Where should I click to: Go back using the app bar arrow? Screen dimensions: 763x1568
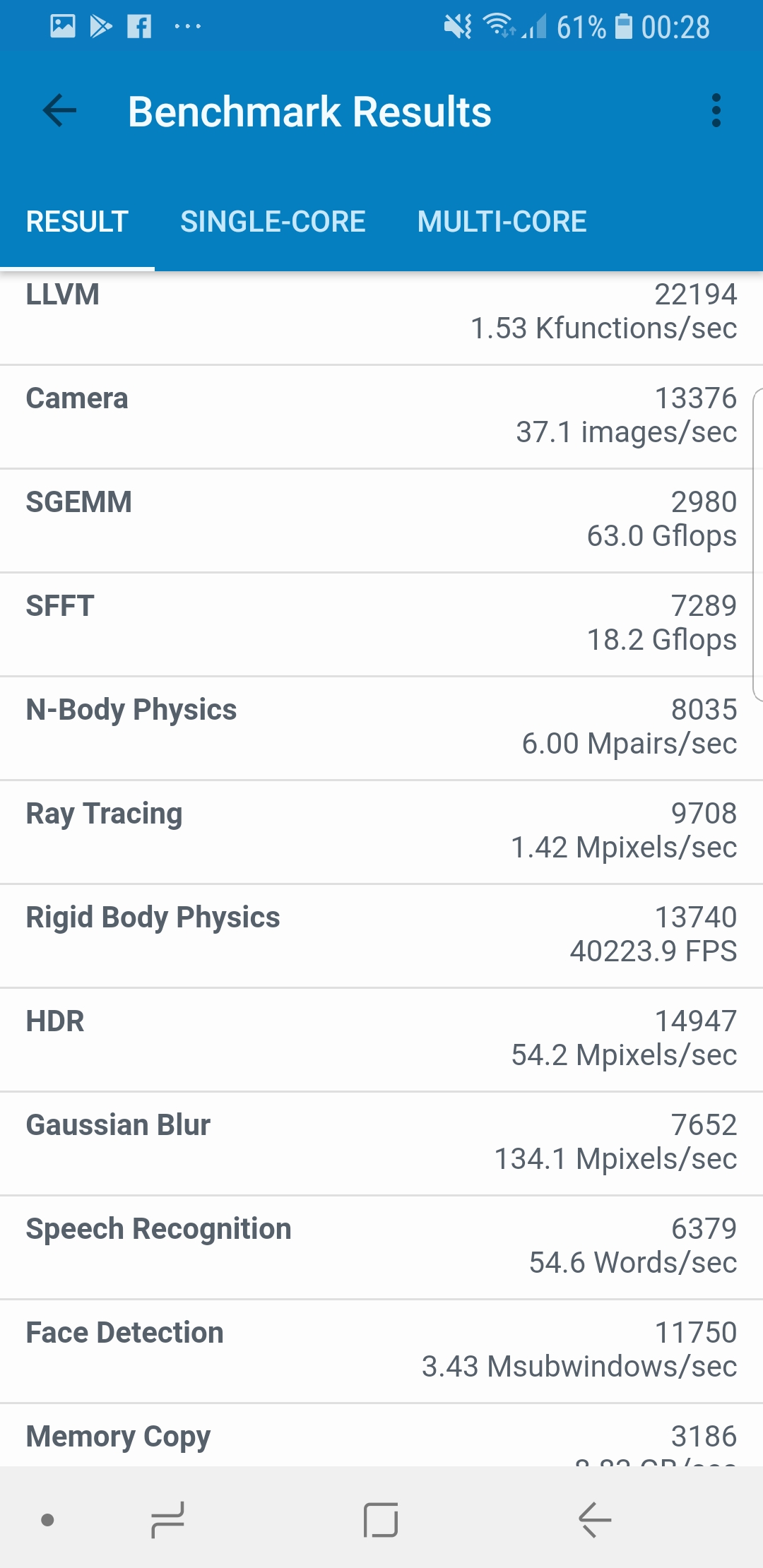[x=59, y=111]
